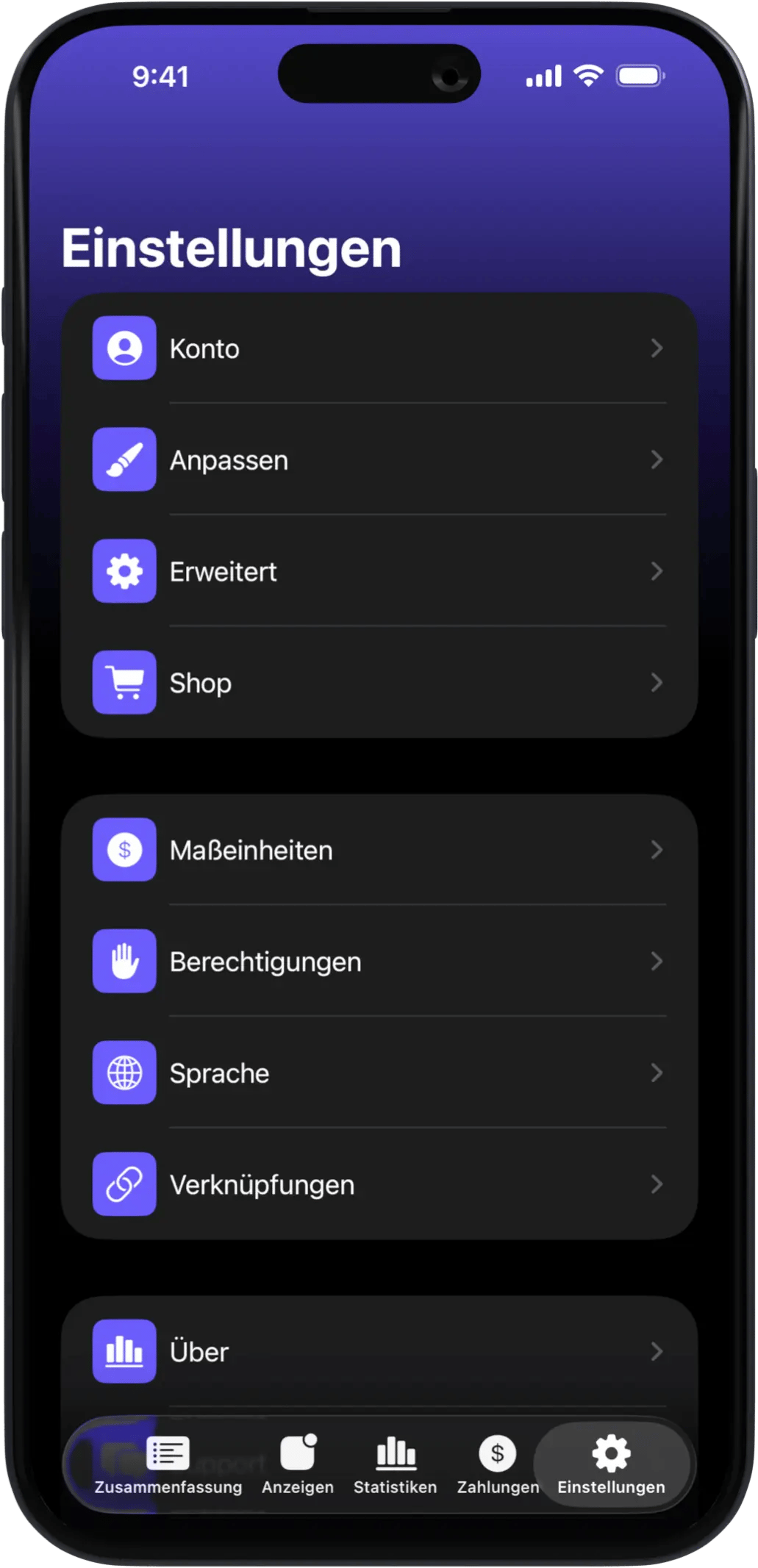Go to Erweitert advanced settings
The height and width of the screenshot is (1568, 758).
[x=379, y=571]
